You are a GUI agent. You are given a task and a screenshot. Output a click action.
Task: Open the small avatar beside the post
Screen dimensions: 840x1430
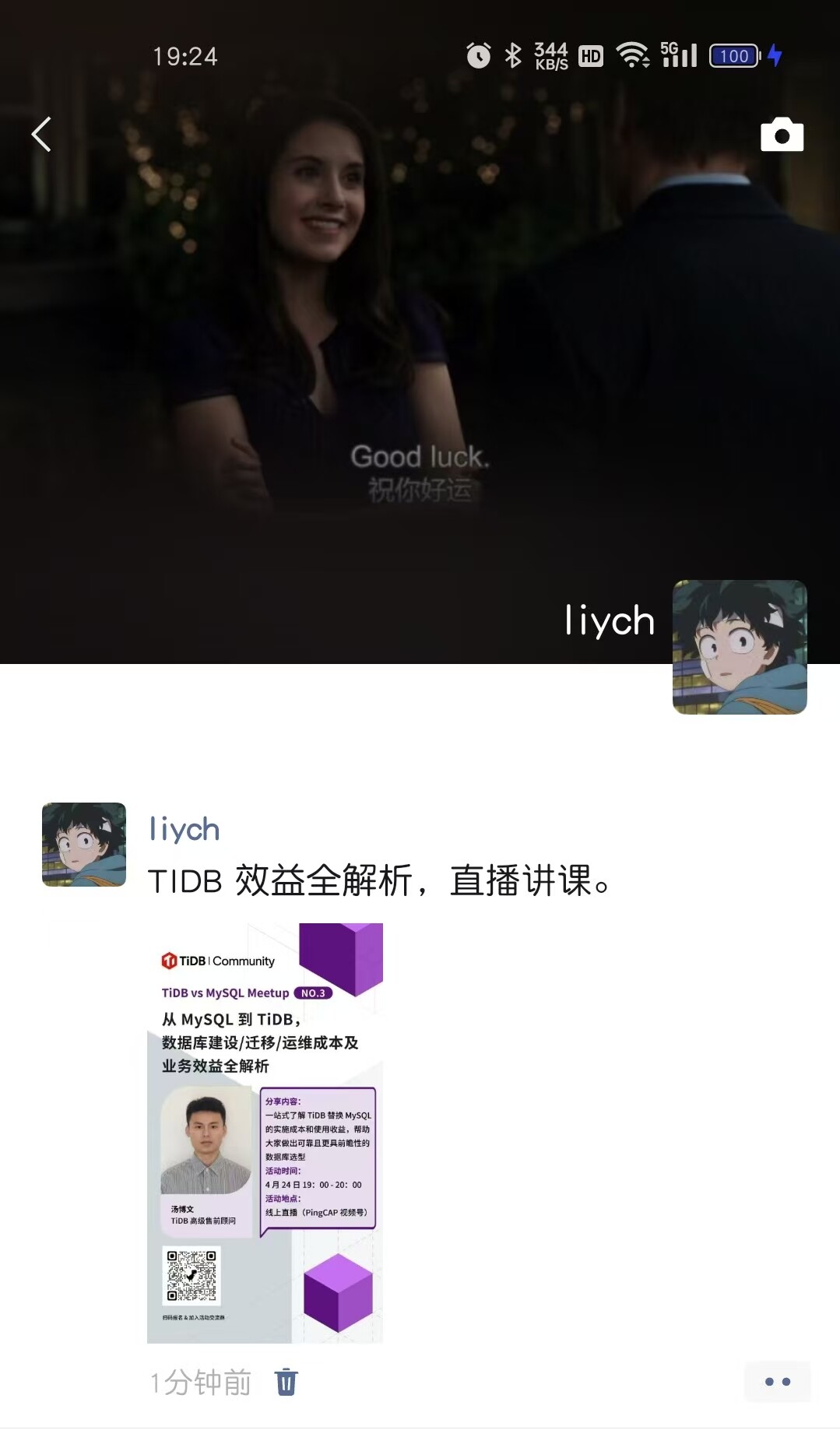coord(84,845)
